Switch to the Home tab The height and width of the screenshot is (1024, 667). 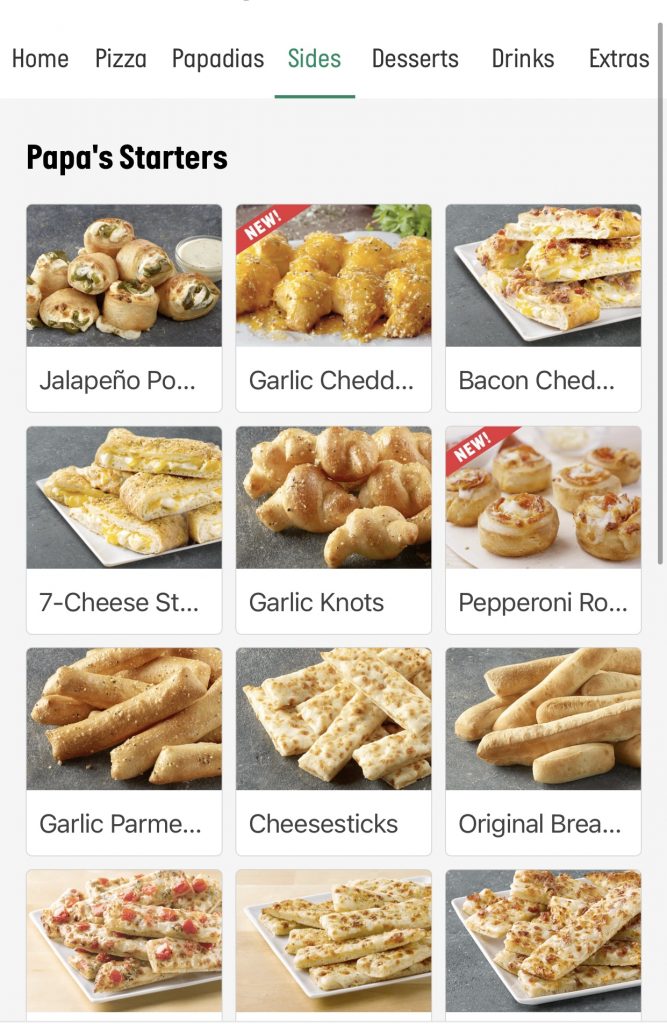(40, 59)
